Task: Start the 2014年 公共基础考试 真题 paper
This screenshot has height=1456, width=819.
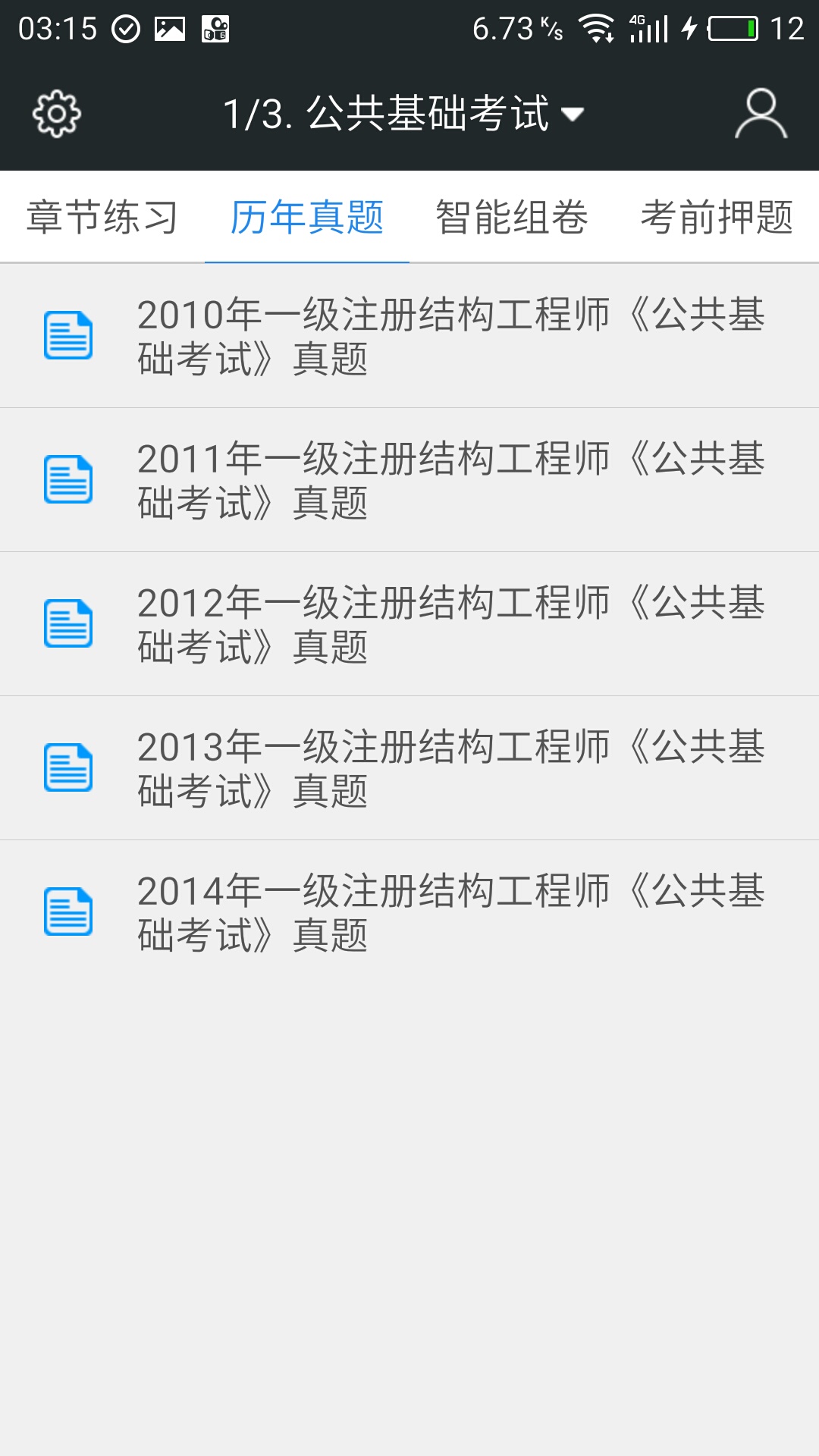Action: 409,912
